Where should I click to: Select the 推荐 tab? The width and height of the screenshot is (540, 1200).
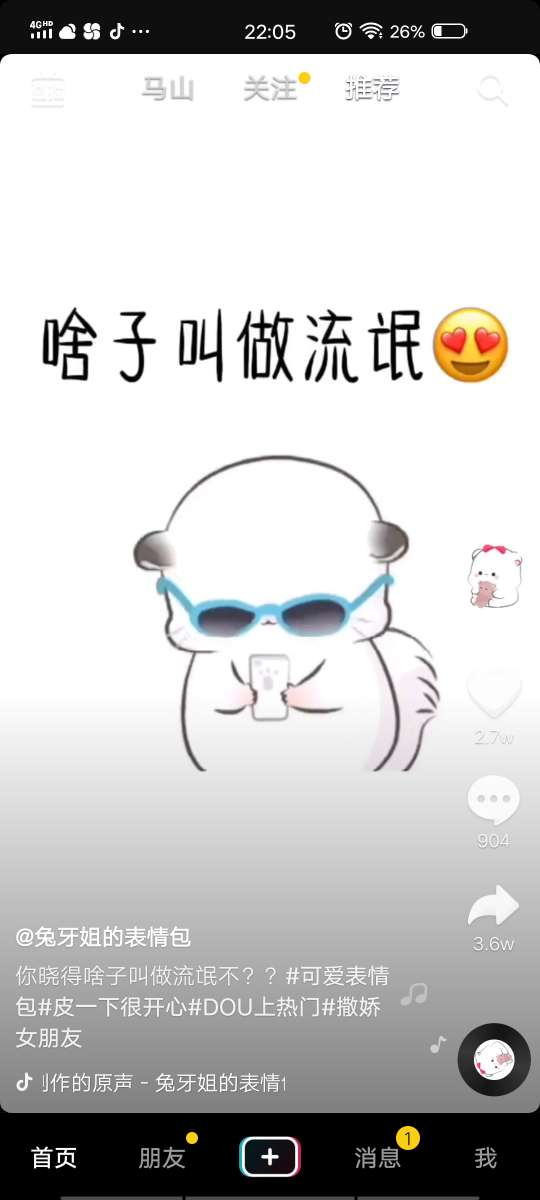(x=372, y=89)
